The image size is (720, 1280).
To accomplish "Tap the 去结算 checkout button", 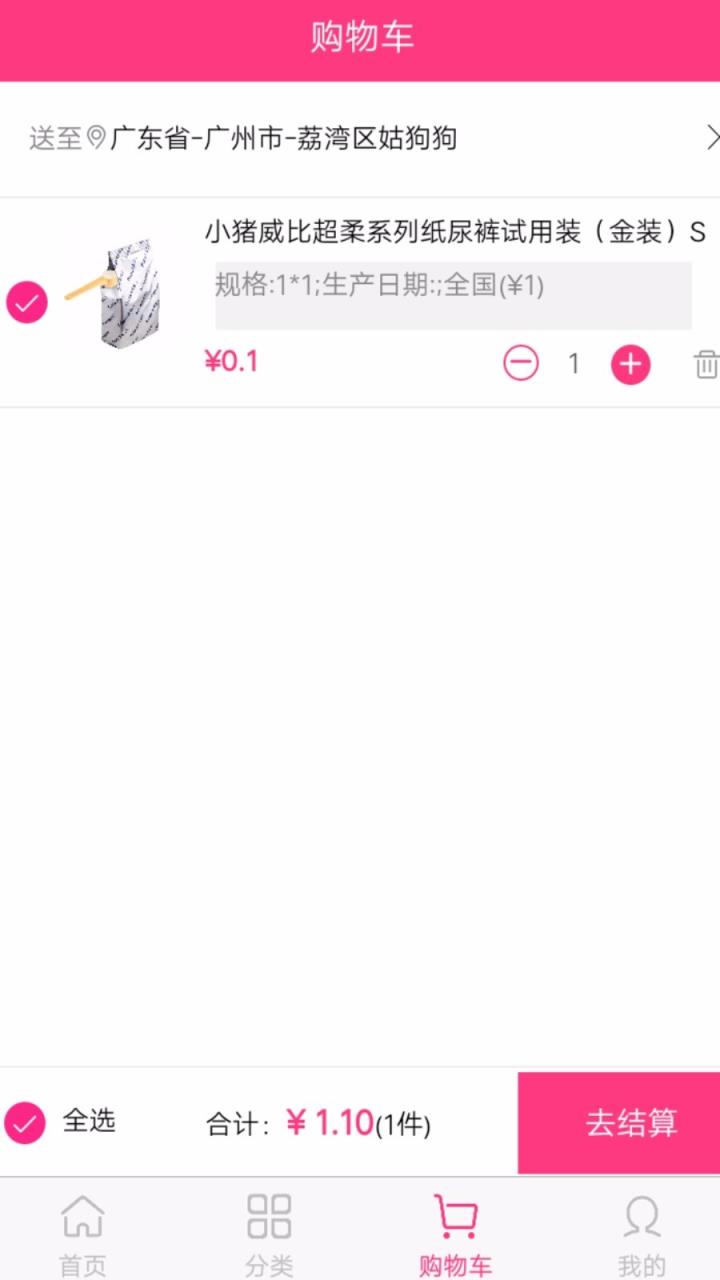I will coord(630,1123).
